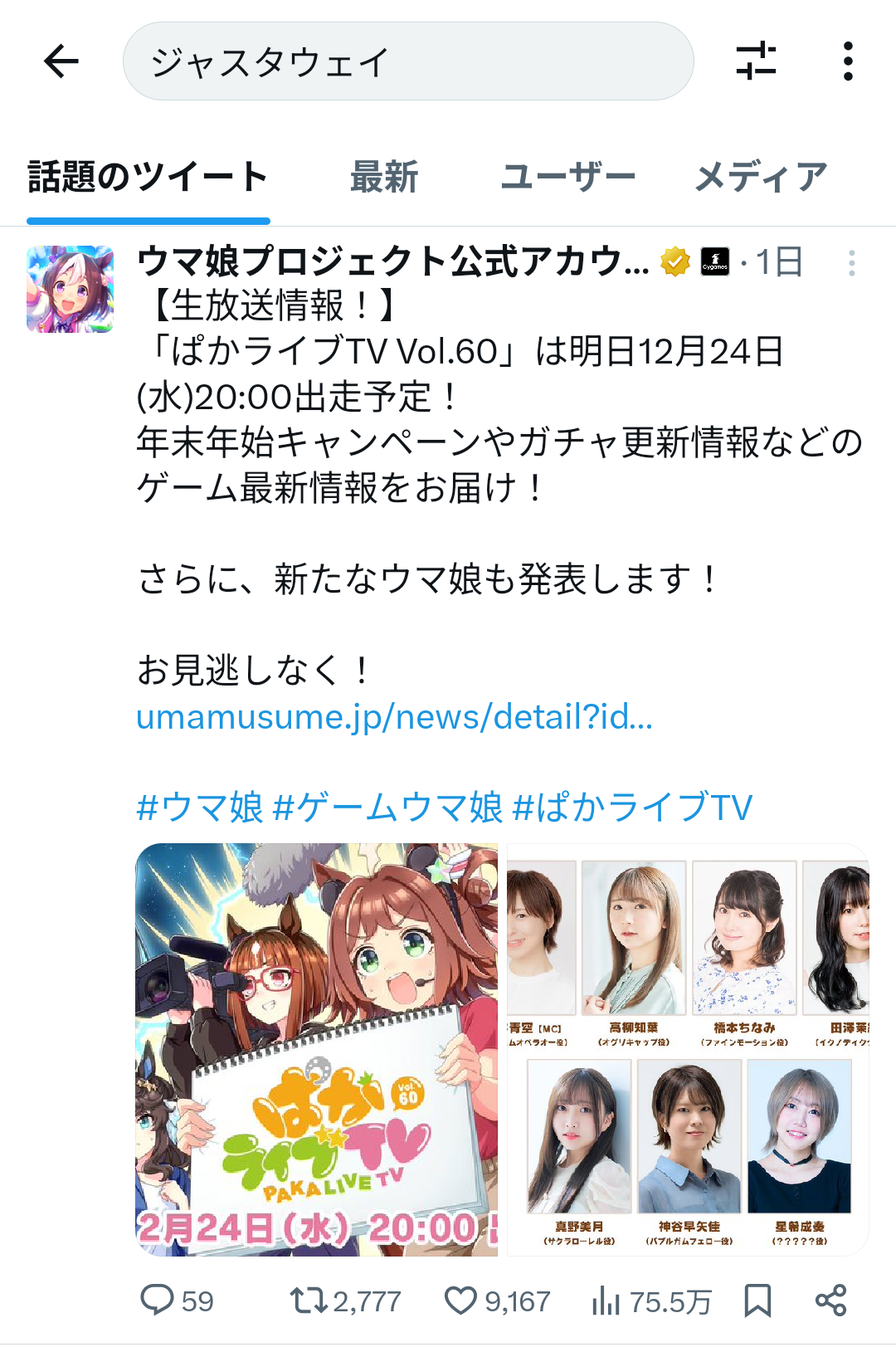Screen dimensions: 896x1347
Task: Open the tweet's three-dot options menu
Action: pos(851,263)
